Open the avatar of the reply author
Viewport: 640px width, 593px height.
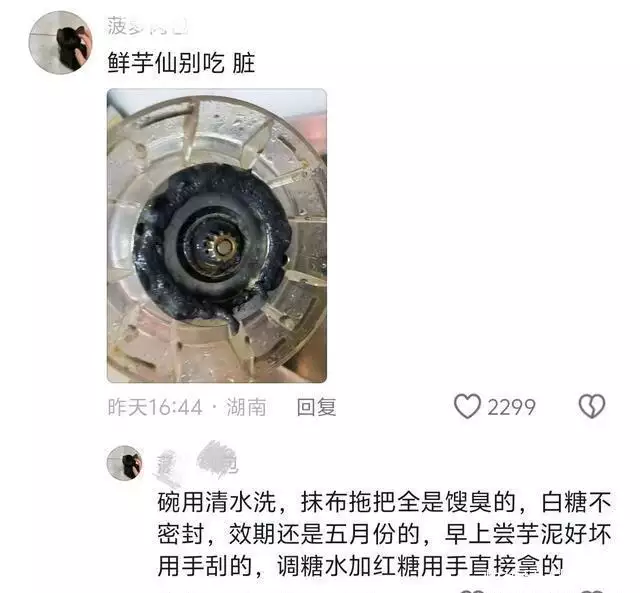[124, 463]
